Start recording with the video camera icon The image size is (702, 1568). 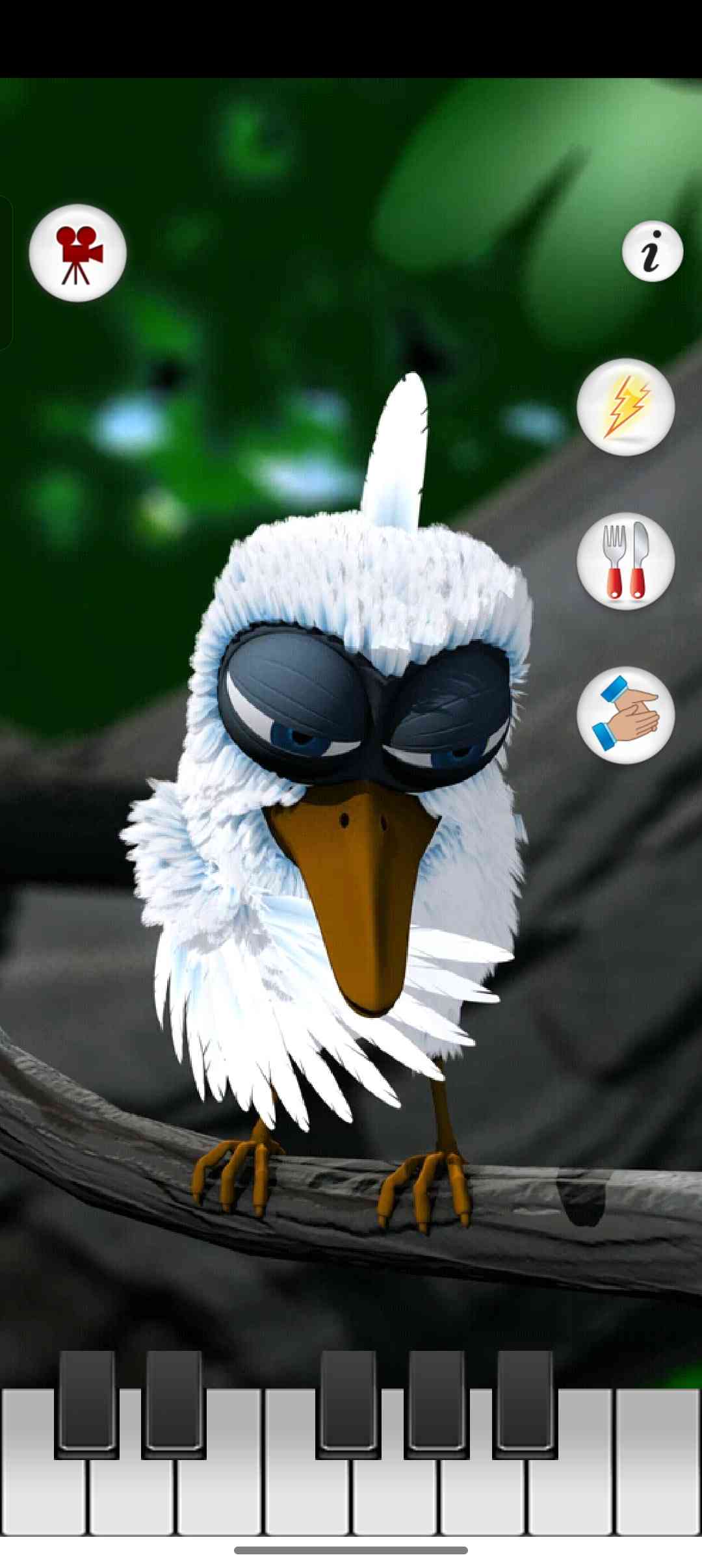pyautogui.click(x=77, y=253)
